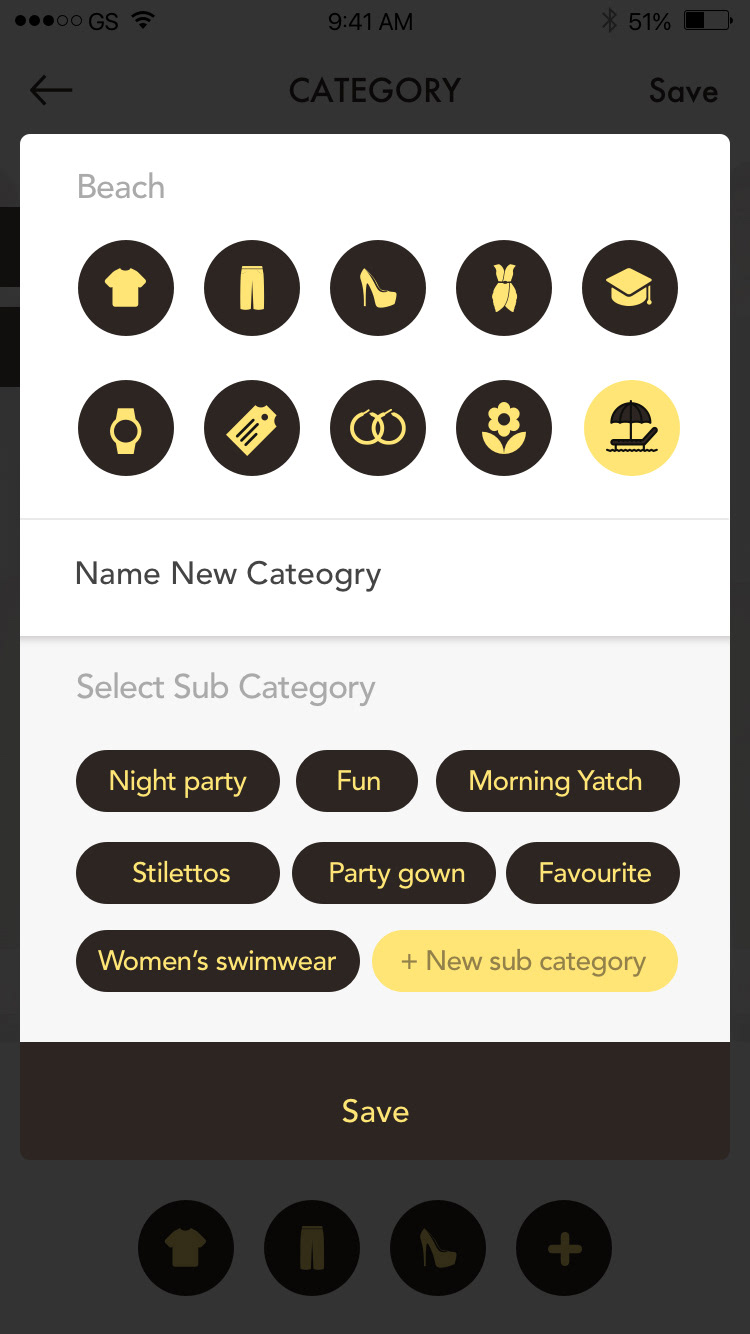
Task: Add a new sub category
Action: [525, 961]
